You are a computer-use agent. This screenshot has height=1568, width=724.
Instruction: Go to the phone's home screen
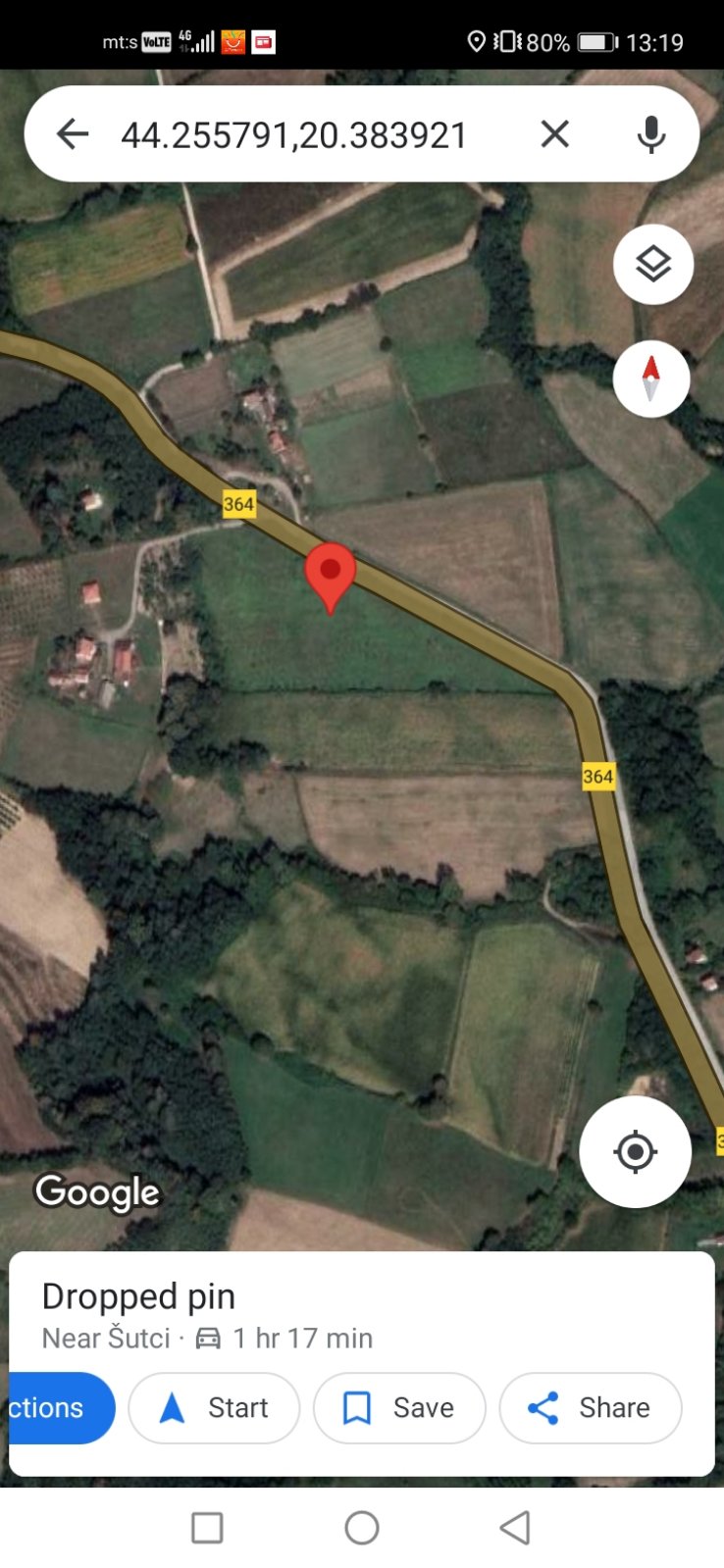pos(362,1527)
